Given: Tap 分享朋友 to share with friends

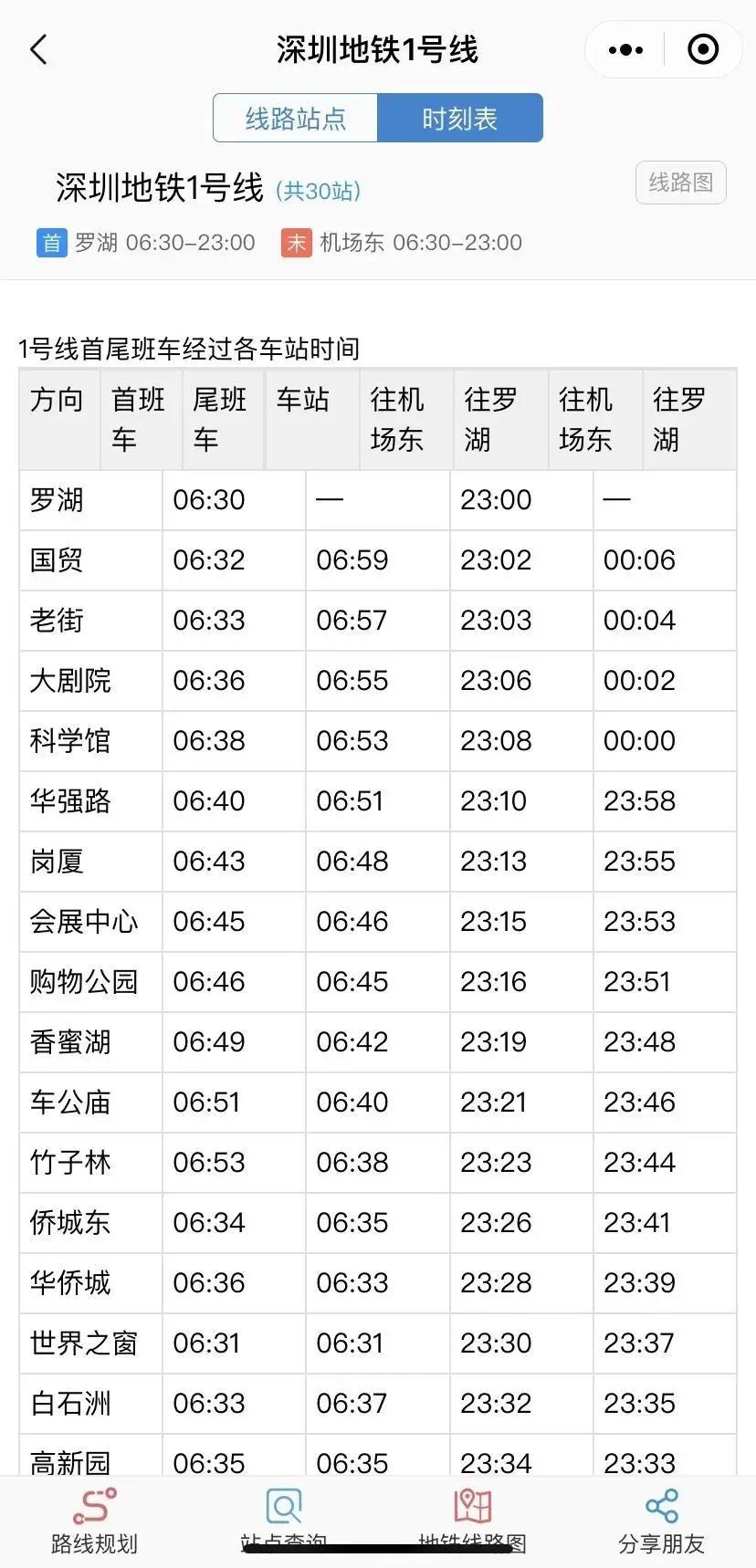Looking at the screenshot, I should pyautogui.click(x=662, y=1521).
